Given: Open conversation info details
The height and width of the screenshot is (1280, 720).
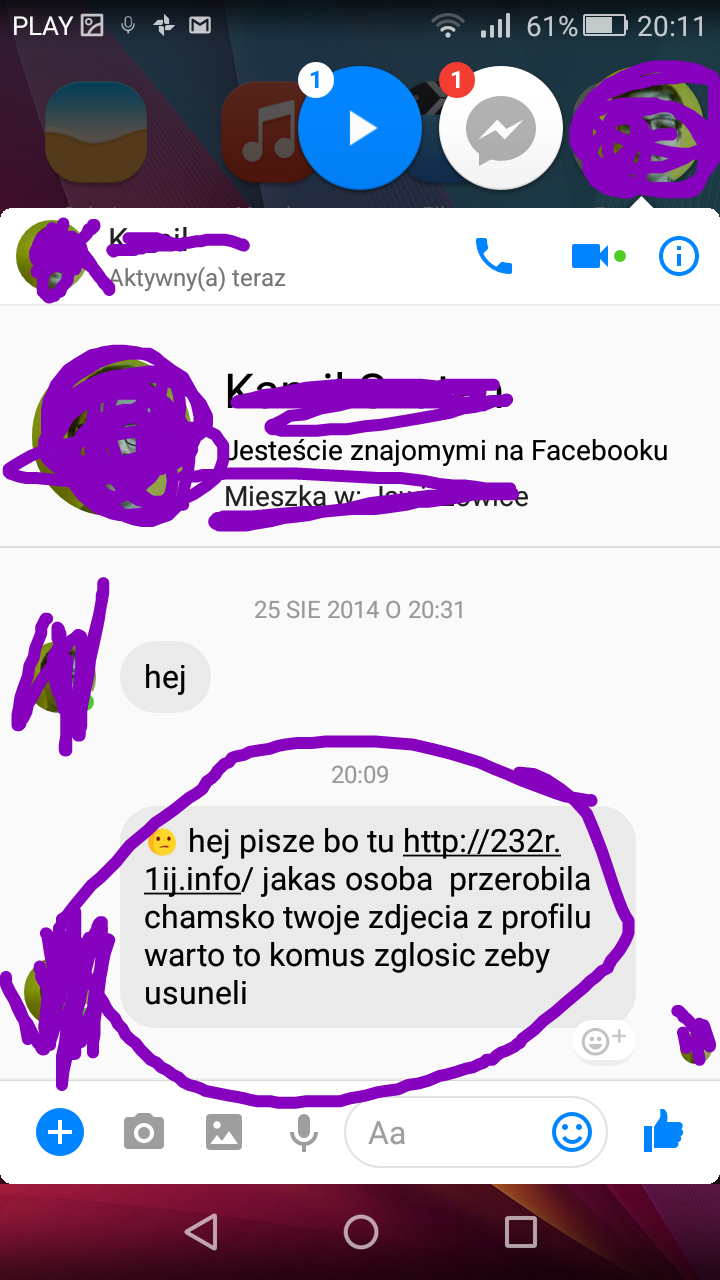Looking at the screenshot, I should point(679,256).
